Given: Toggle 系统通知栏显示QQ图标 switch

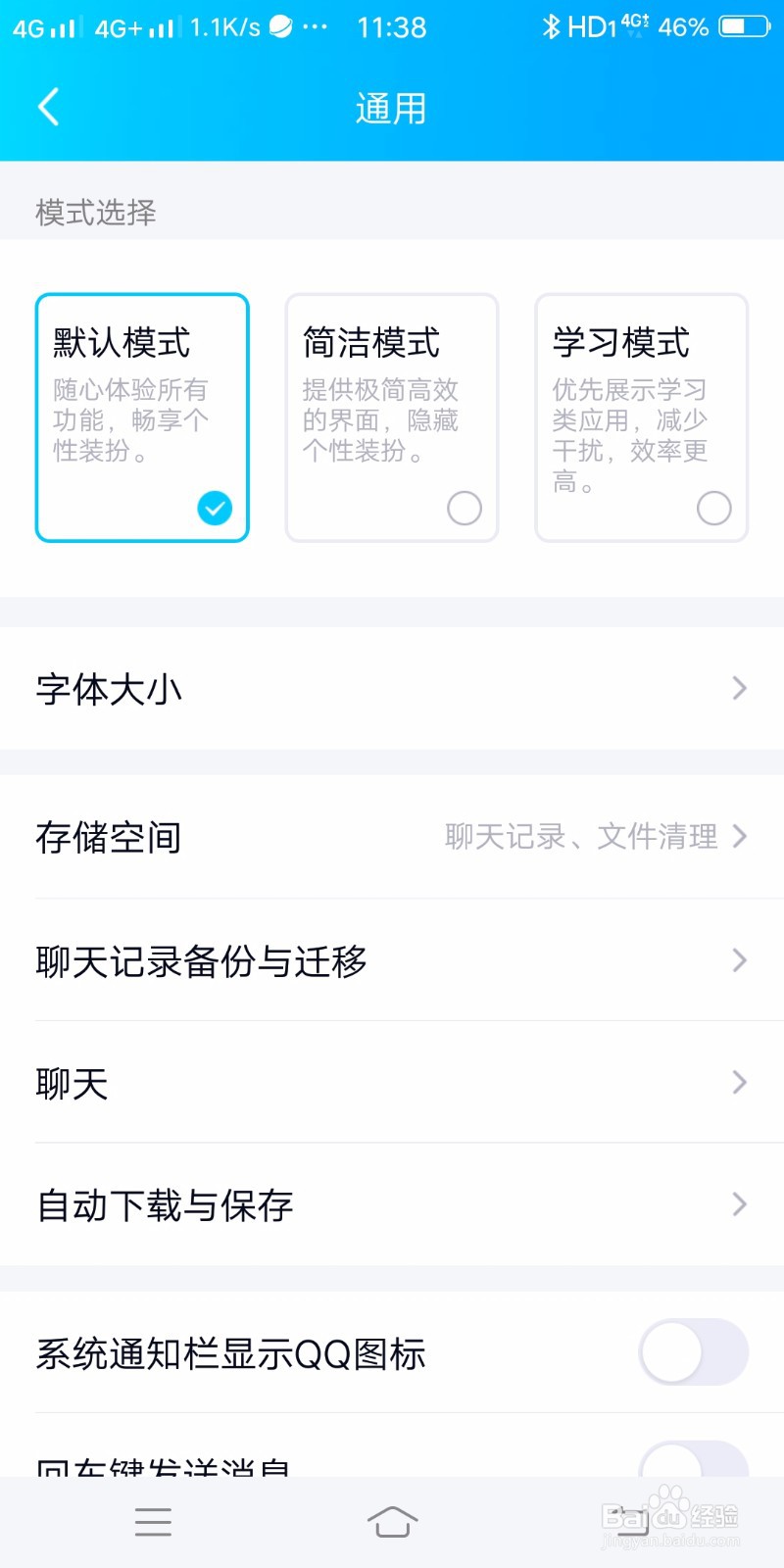Looking at the screenshot, I should coord(693,1352).
